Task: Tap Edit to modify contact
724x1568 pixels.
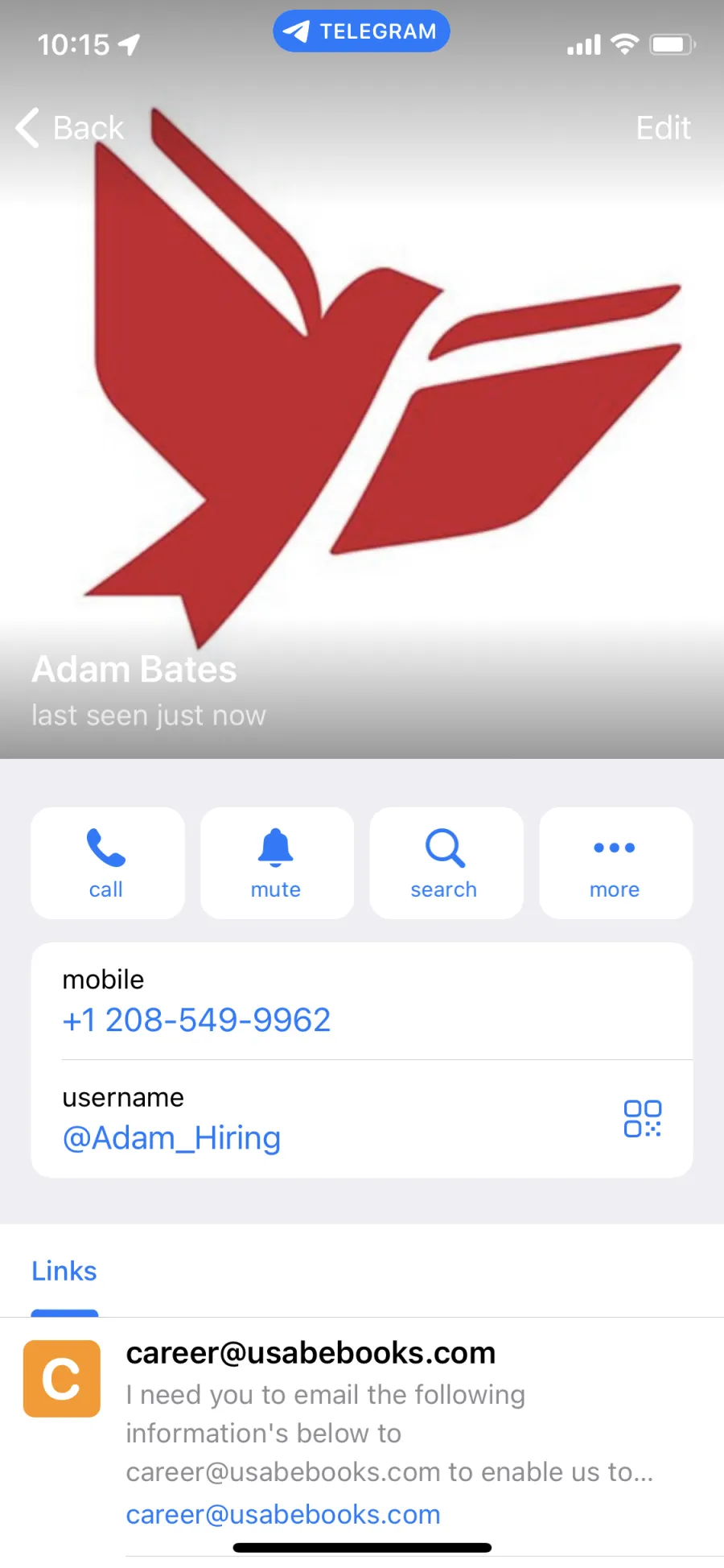Action: pyautogui.click(x=663, y=128)
